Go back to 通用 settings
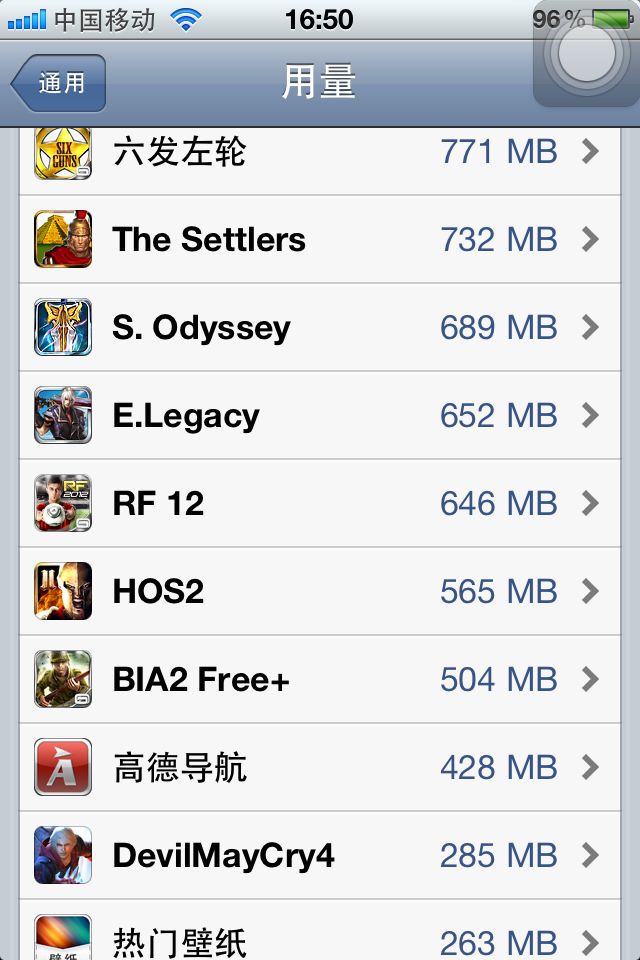 point(59,83)
